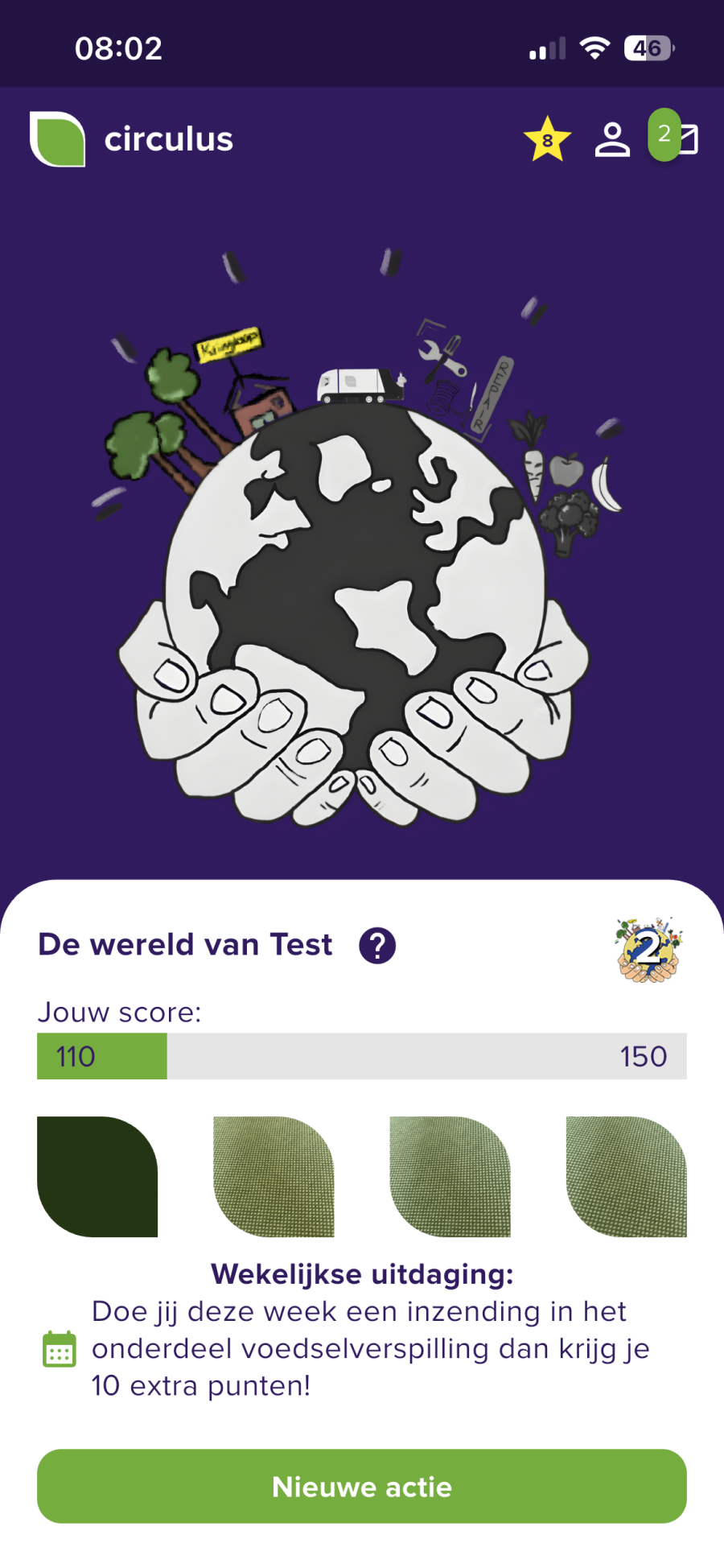724x1568 pixels.
Task: Open the star points badge
Action: click(x=547, y=139)
